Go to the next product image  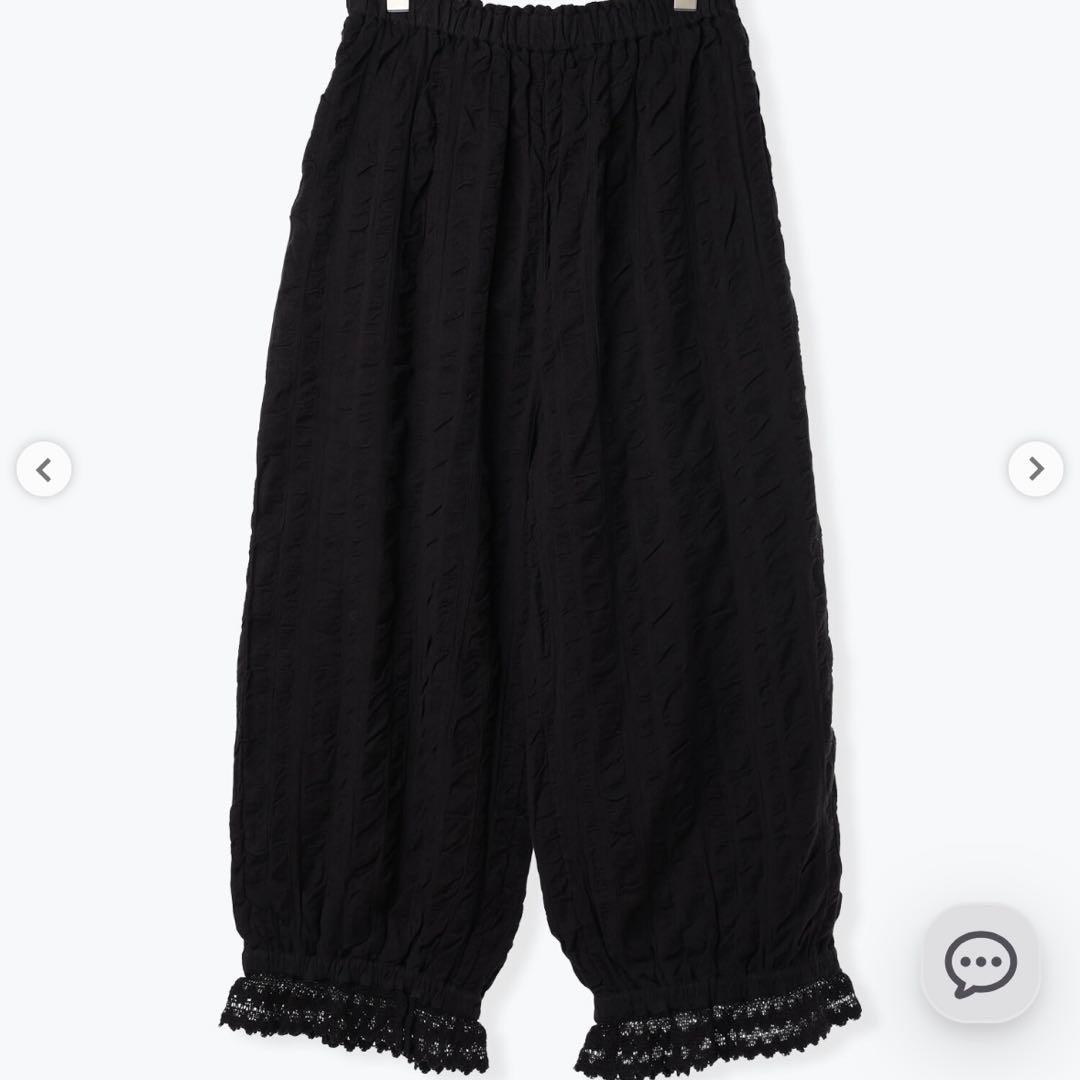pyautogui.click(x=1035, y=469)
